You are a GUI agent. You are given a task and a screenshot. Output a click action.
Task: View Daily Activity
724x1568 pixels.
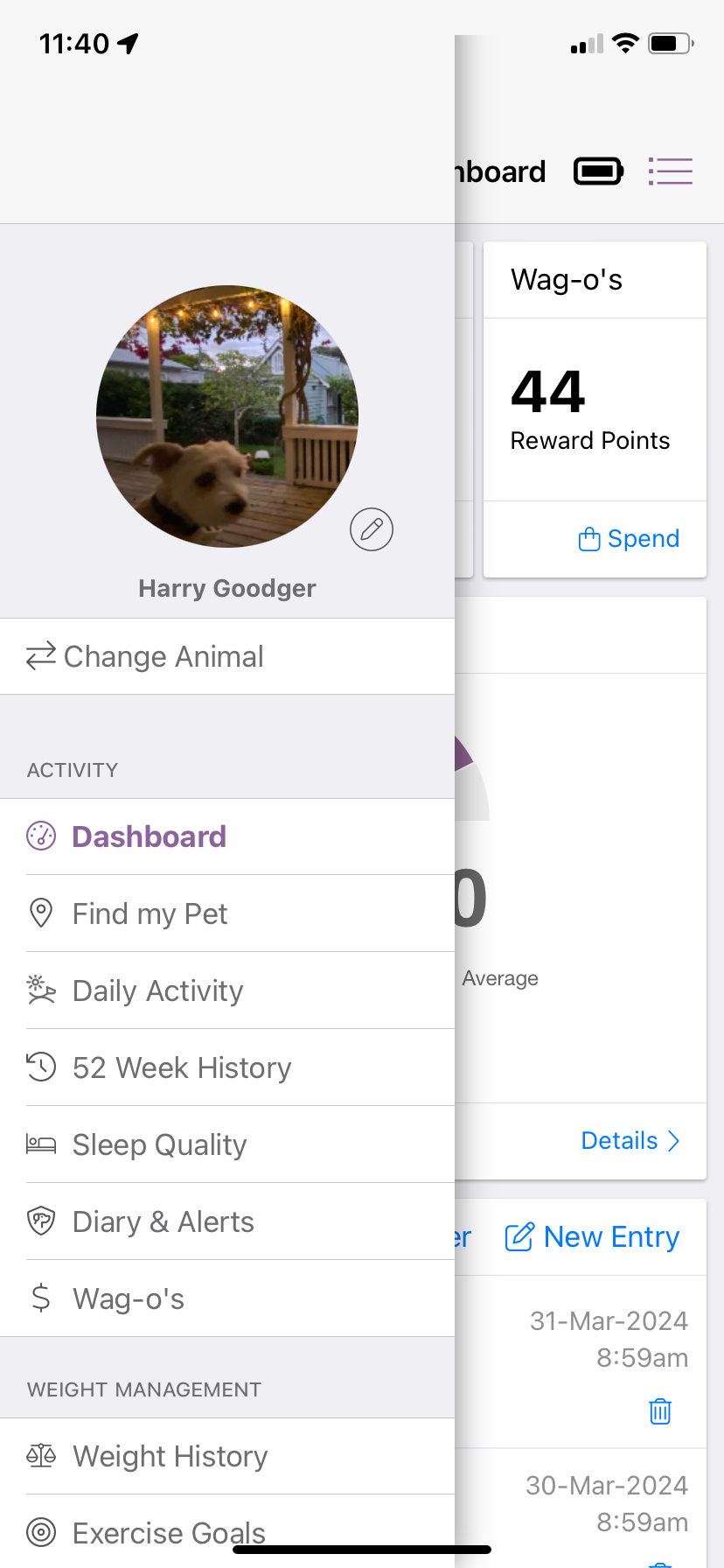(x=157, y=990)
